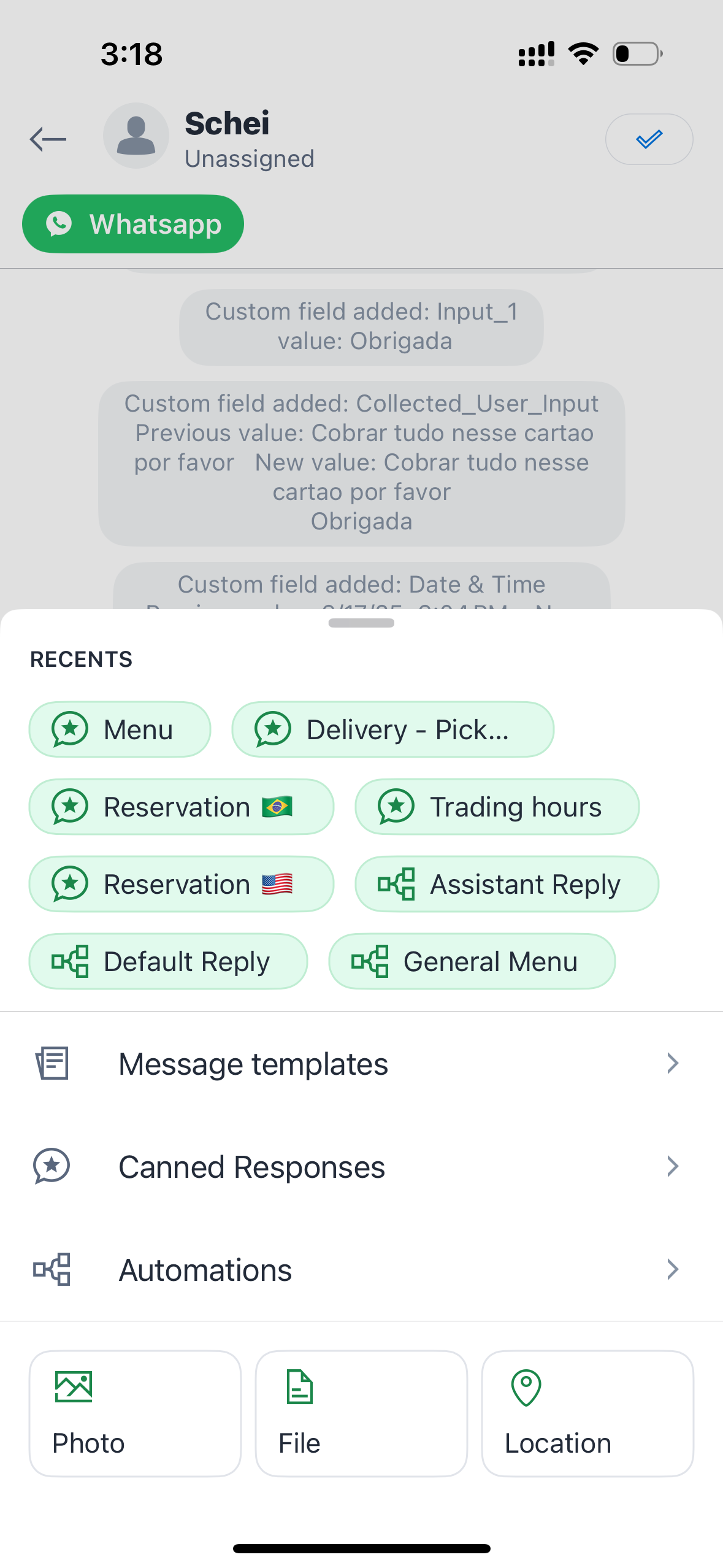Choose the Delivery - Pick... recent chip
This screenshot has width=723, height=1568.
pyautogui.click(x=392, y=729)
